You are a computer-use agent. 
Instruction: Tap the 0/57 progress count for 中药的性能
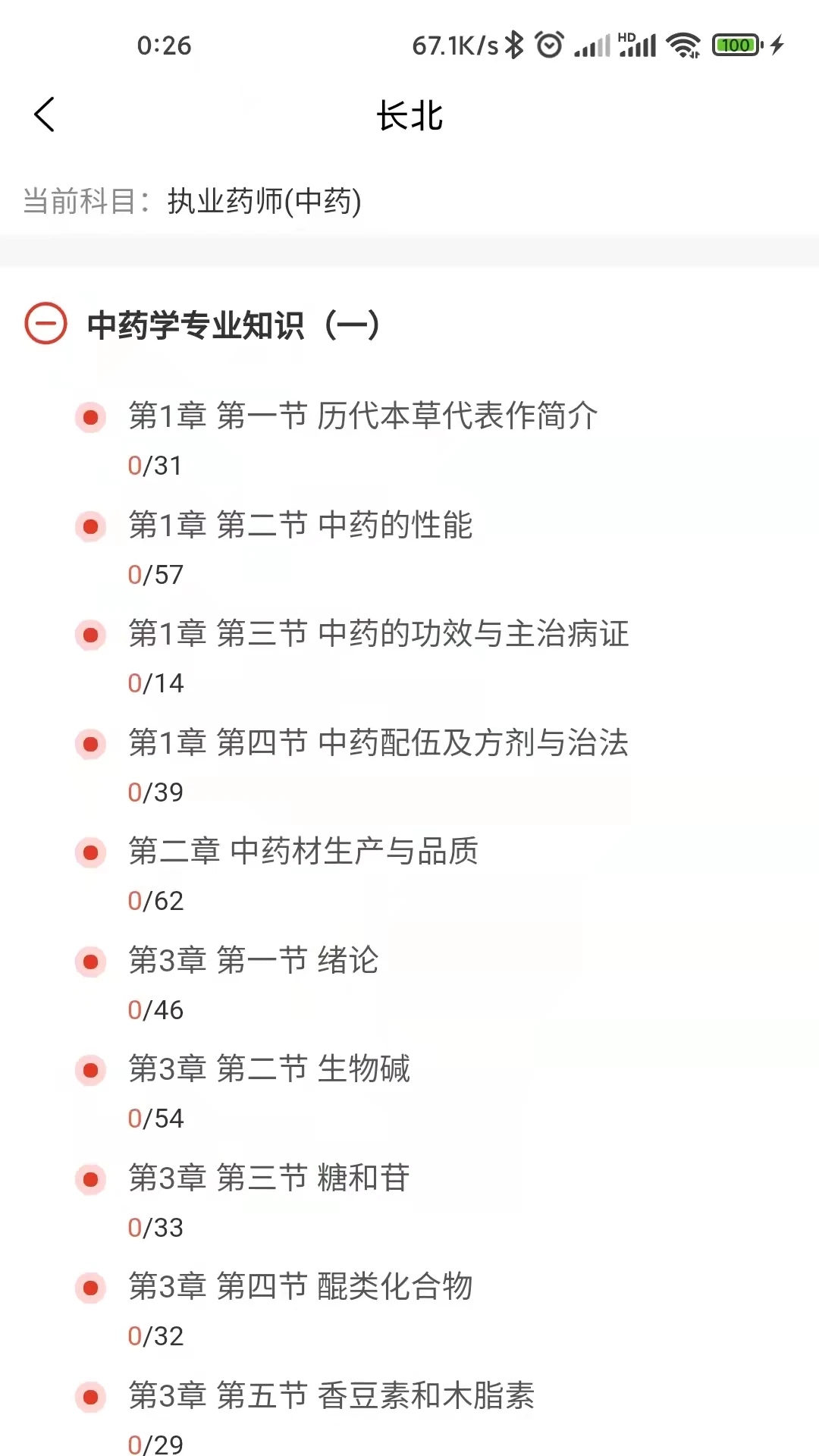click(156, 575)
